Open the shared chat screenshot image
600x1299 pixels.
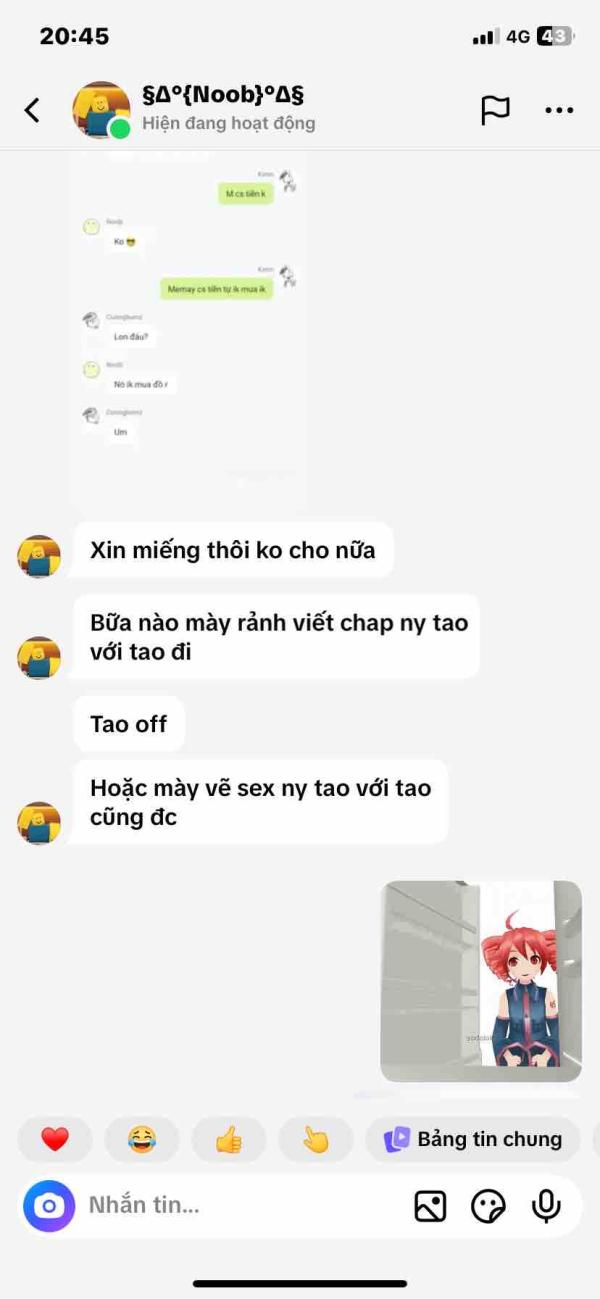point(188,331)
